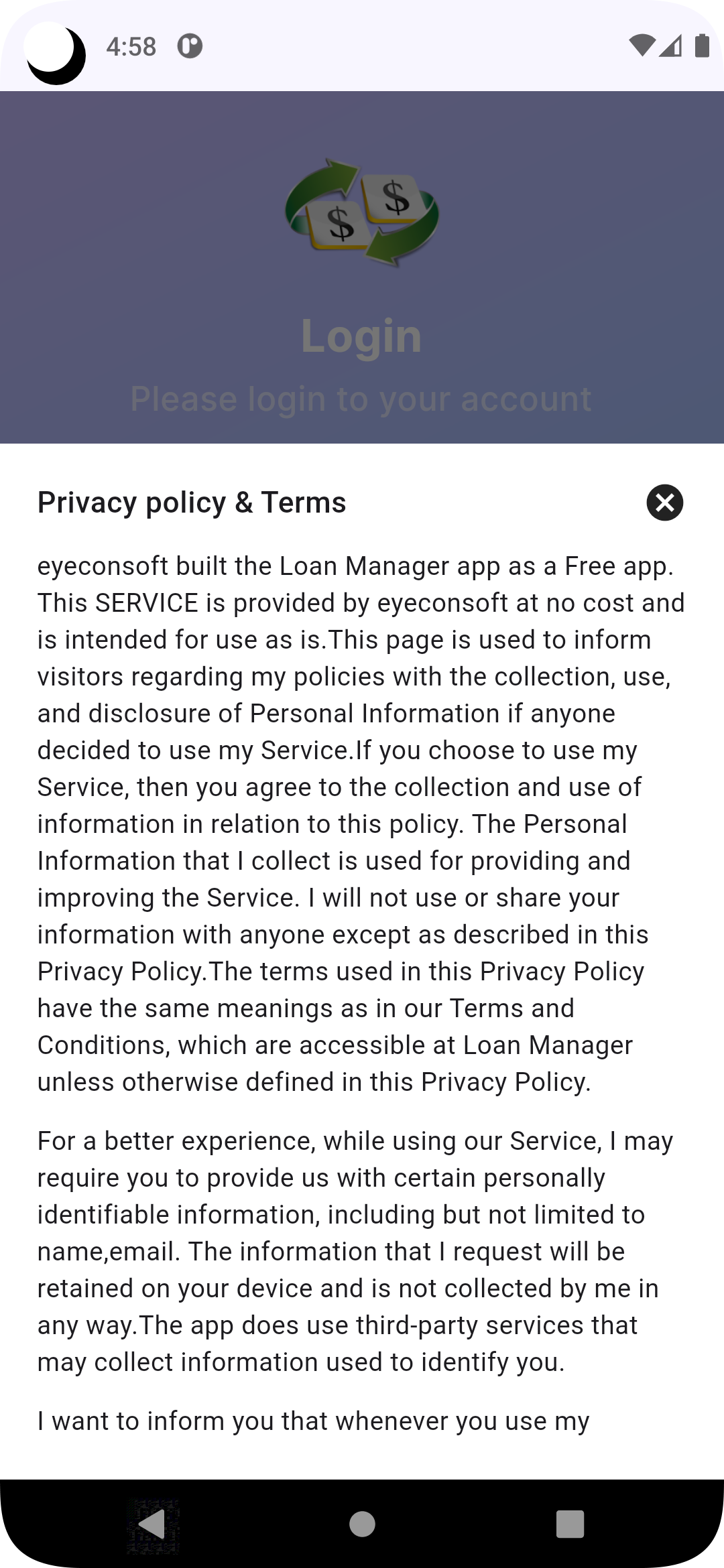The width and height of the screenshot is (724, 1568).
Task: Tap the Wi-Fi status icon
Action: 642,45
